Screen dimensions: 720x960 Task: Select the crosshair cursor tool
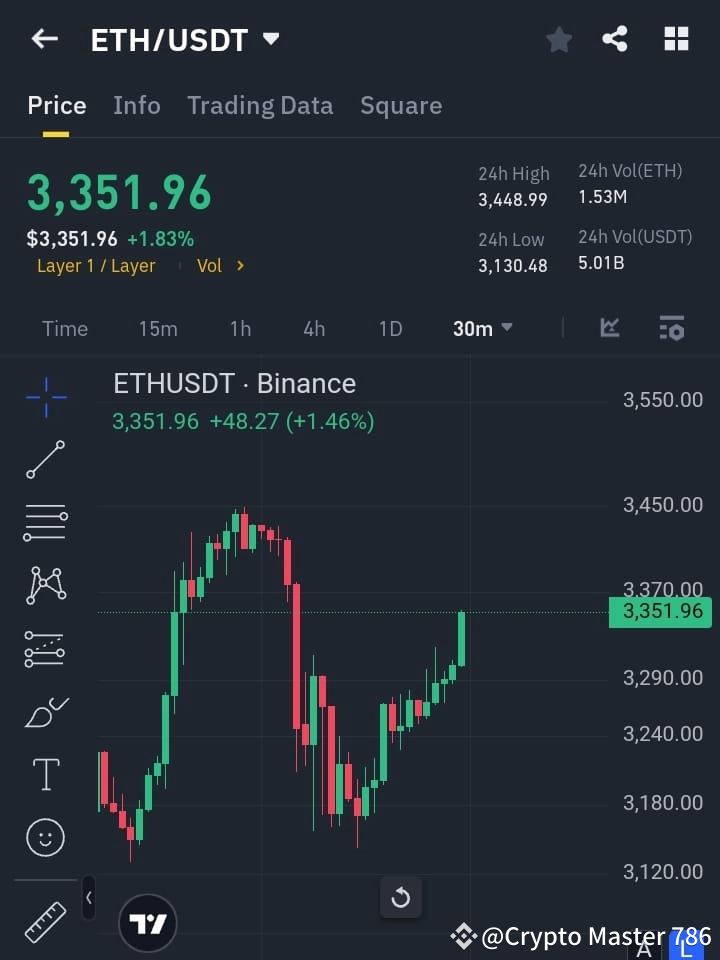(45, 398)
